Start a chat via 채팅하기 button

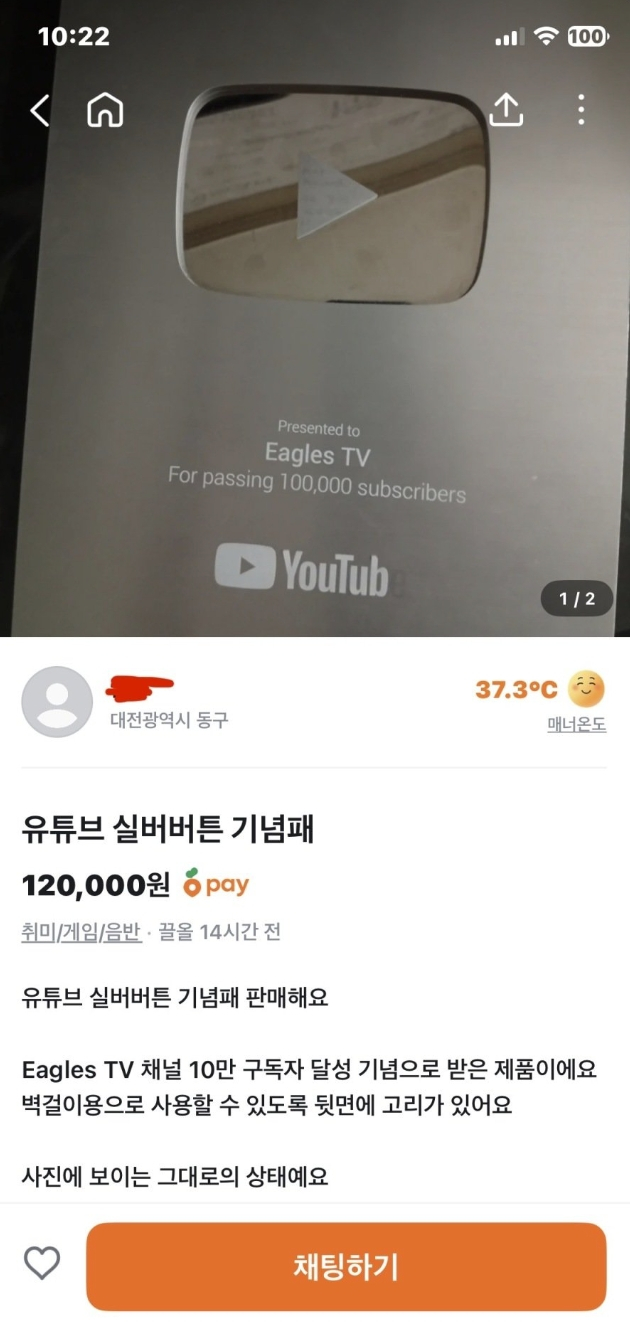346,1266
